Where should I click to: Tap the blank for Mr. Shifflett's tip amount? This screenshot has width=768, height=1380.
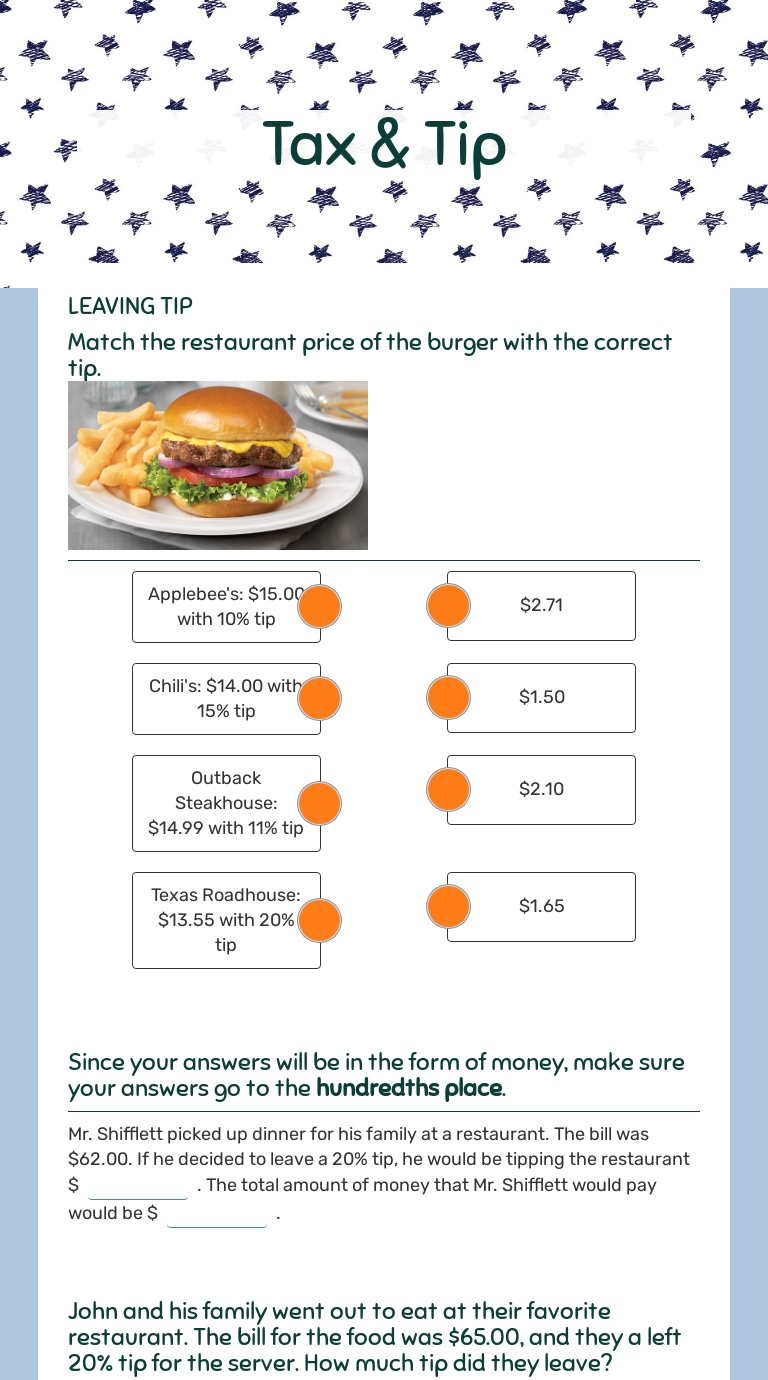pyautogui.click(x=138, y=1187)
